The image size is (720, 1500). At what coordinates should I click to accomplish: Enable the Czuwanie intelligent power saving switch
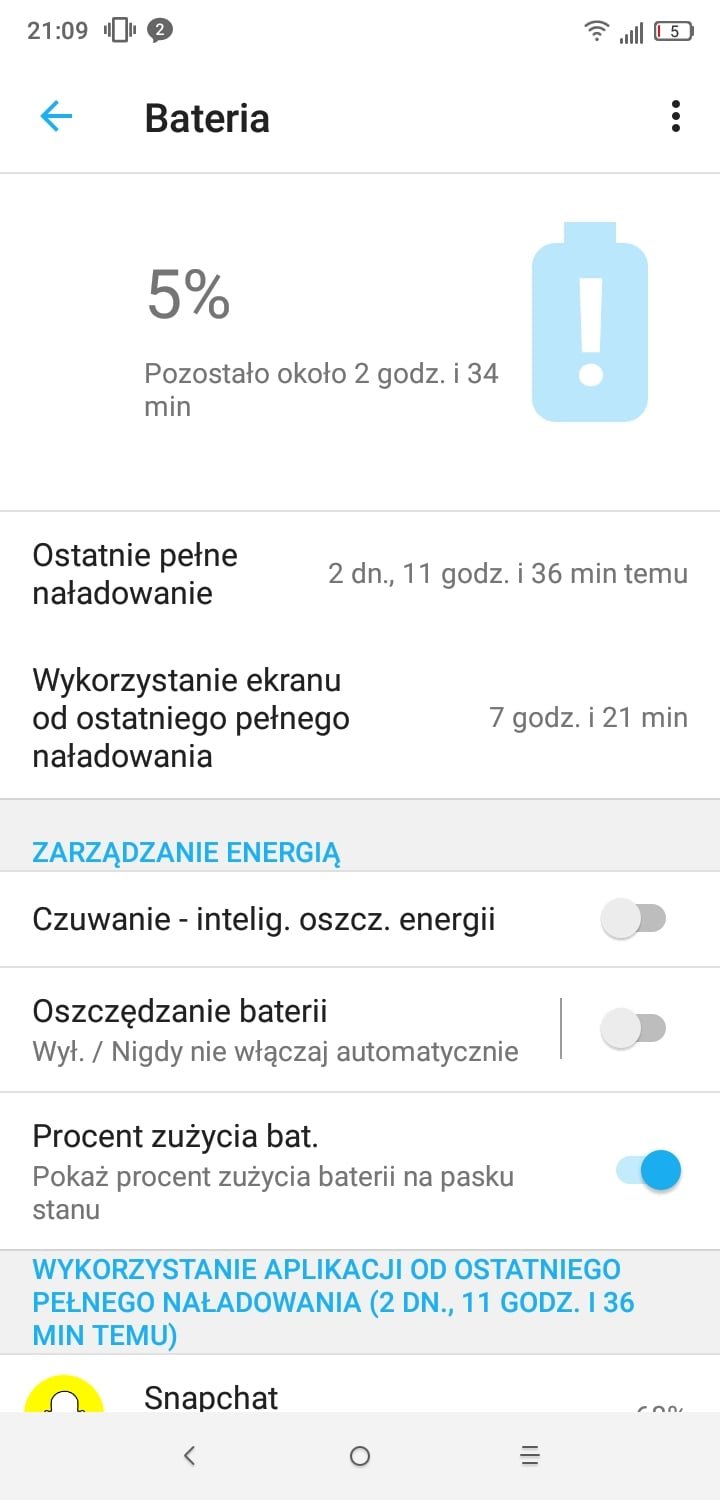pos(634,918)
